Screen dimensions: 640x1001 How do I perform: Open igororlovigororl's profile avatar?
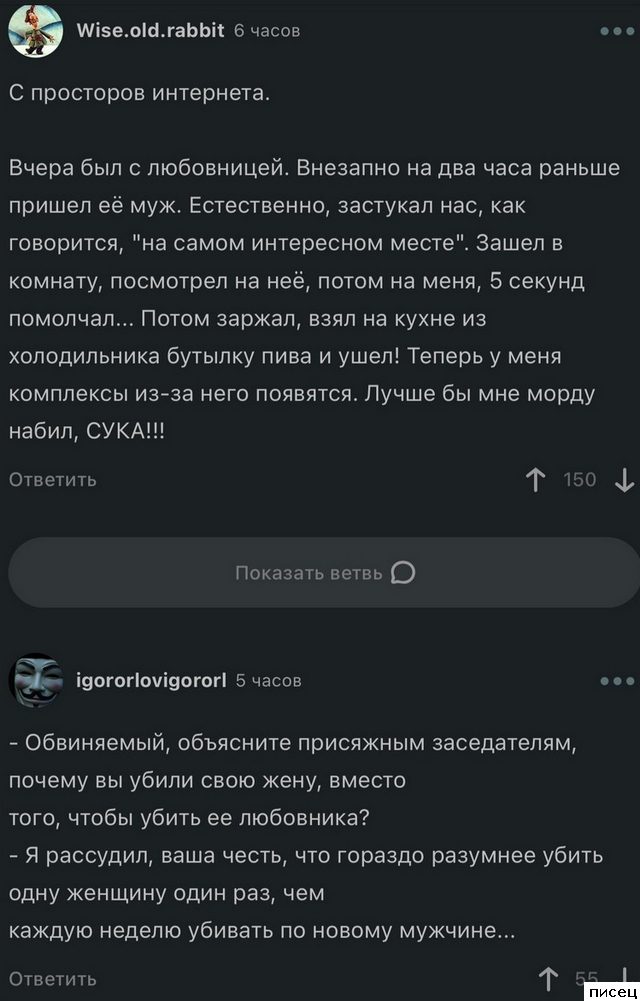34,680
